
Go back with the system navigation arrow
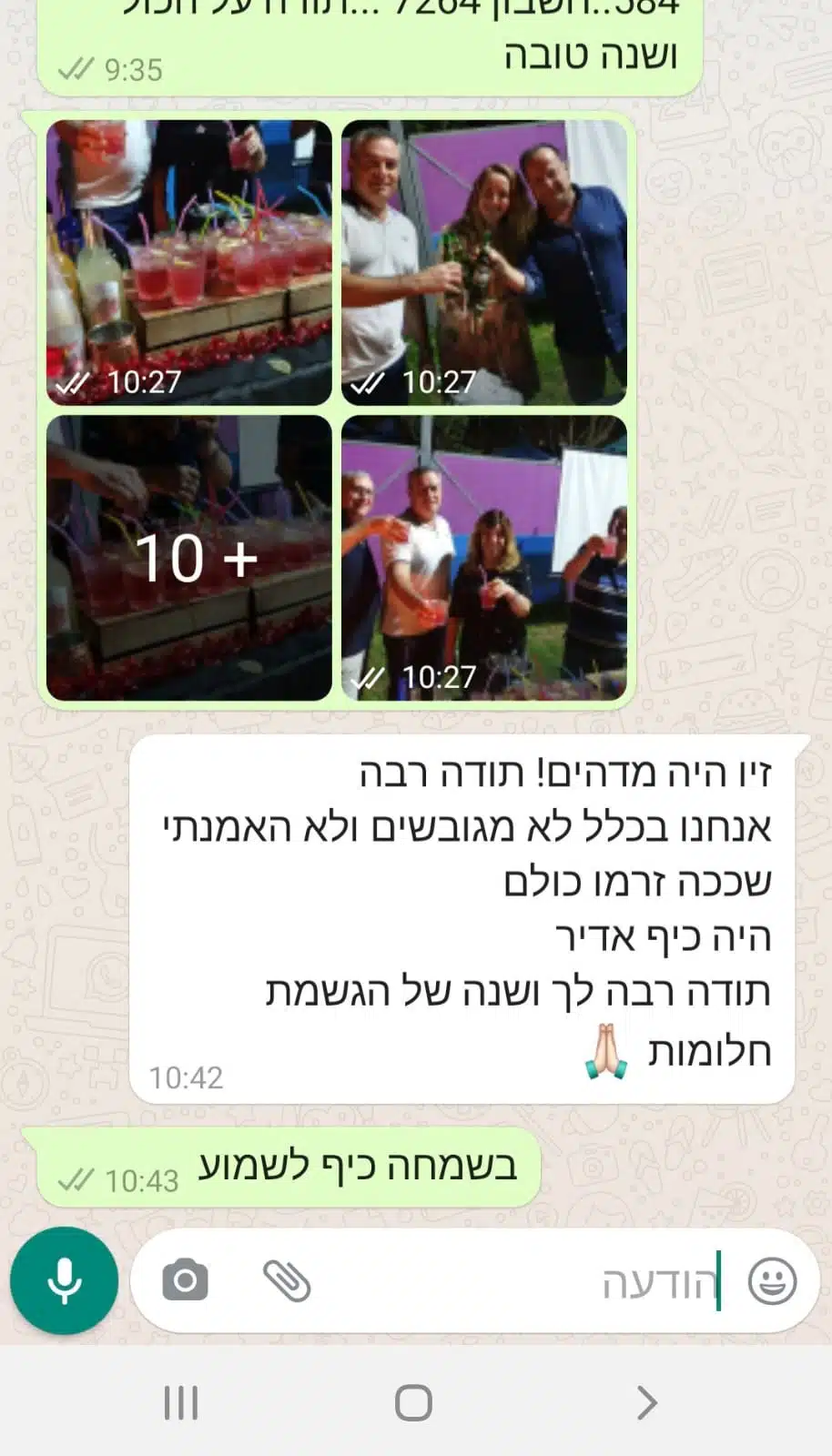[647, 1403]
